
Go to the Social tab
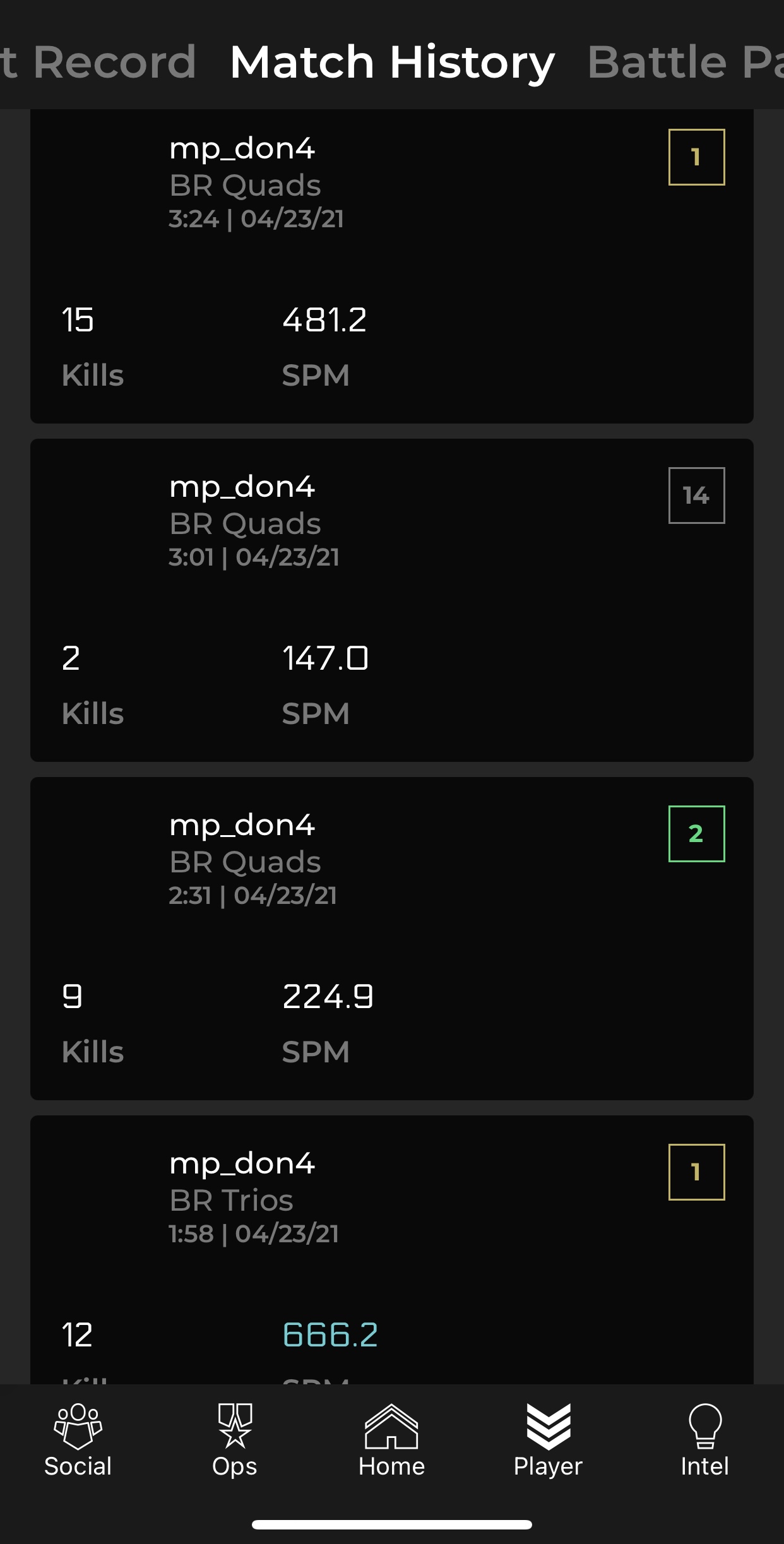click(78, 1440)
